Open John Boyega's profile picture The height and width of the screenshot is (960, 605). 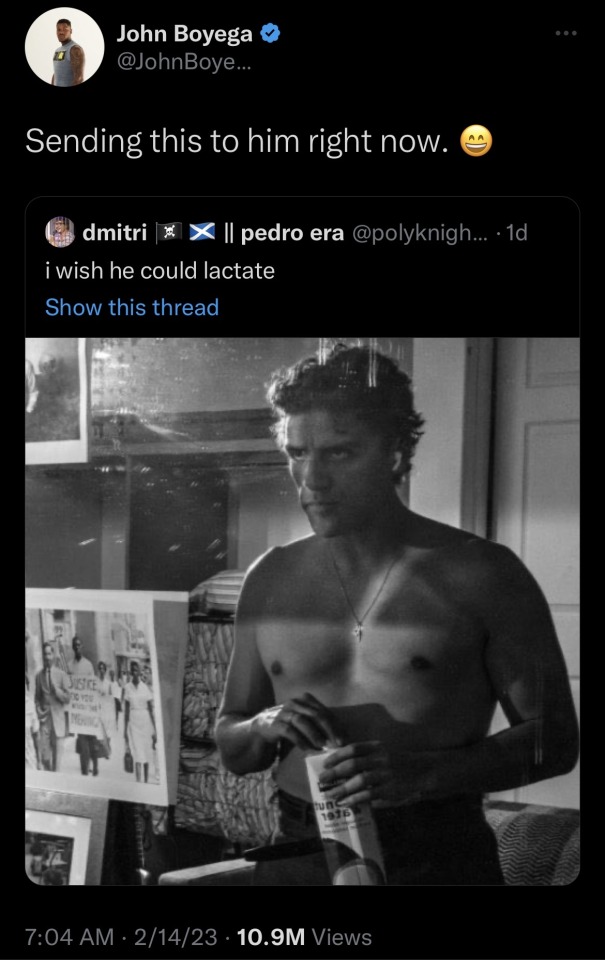click(64, 47)
